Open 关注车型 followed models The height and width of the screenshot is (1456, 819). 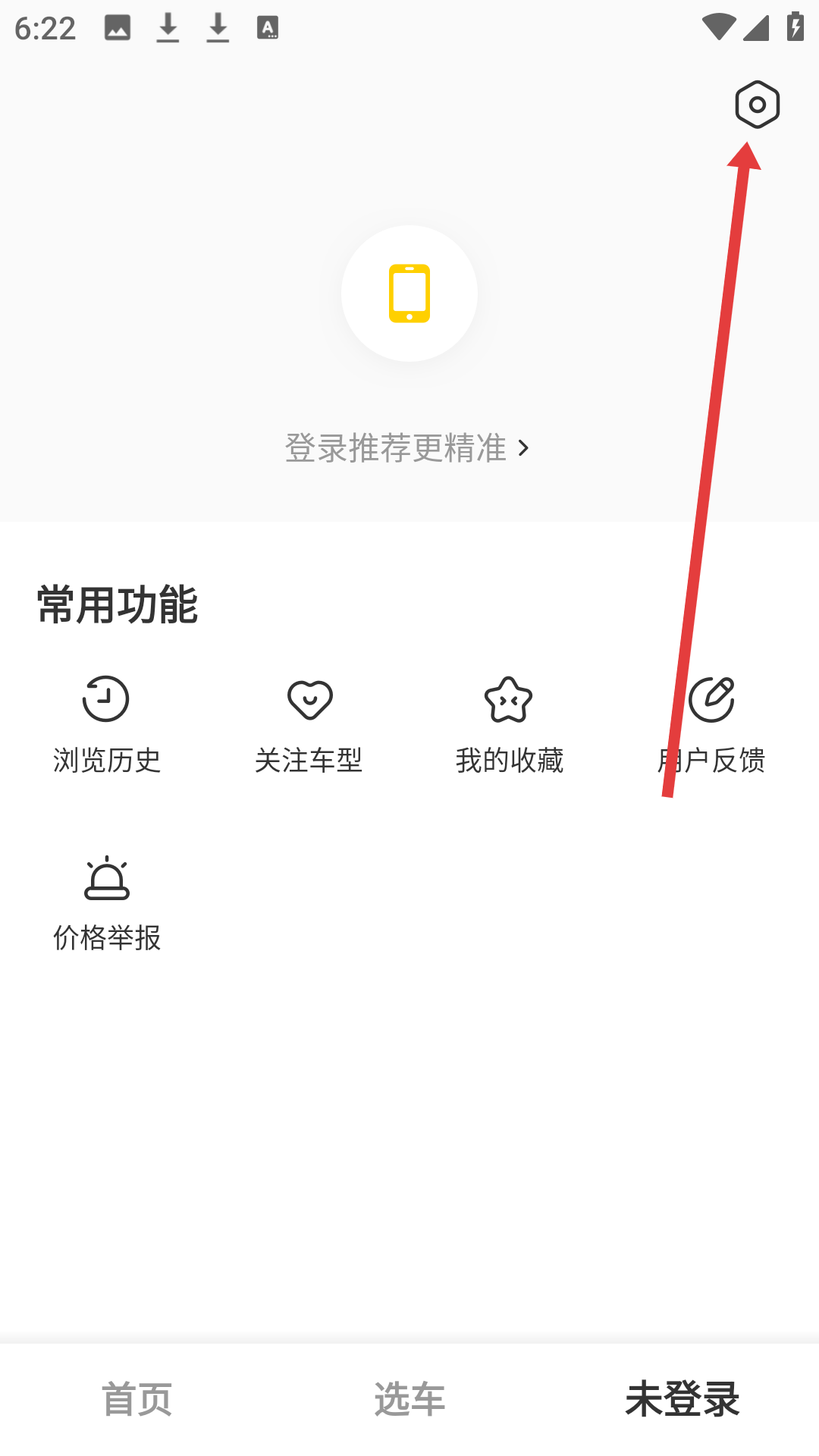309,725
